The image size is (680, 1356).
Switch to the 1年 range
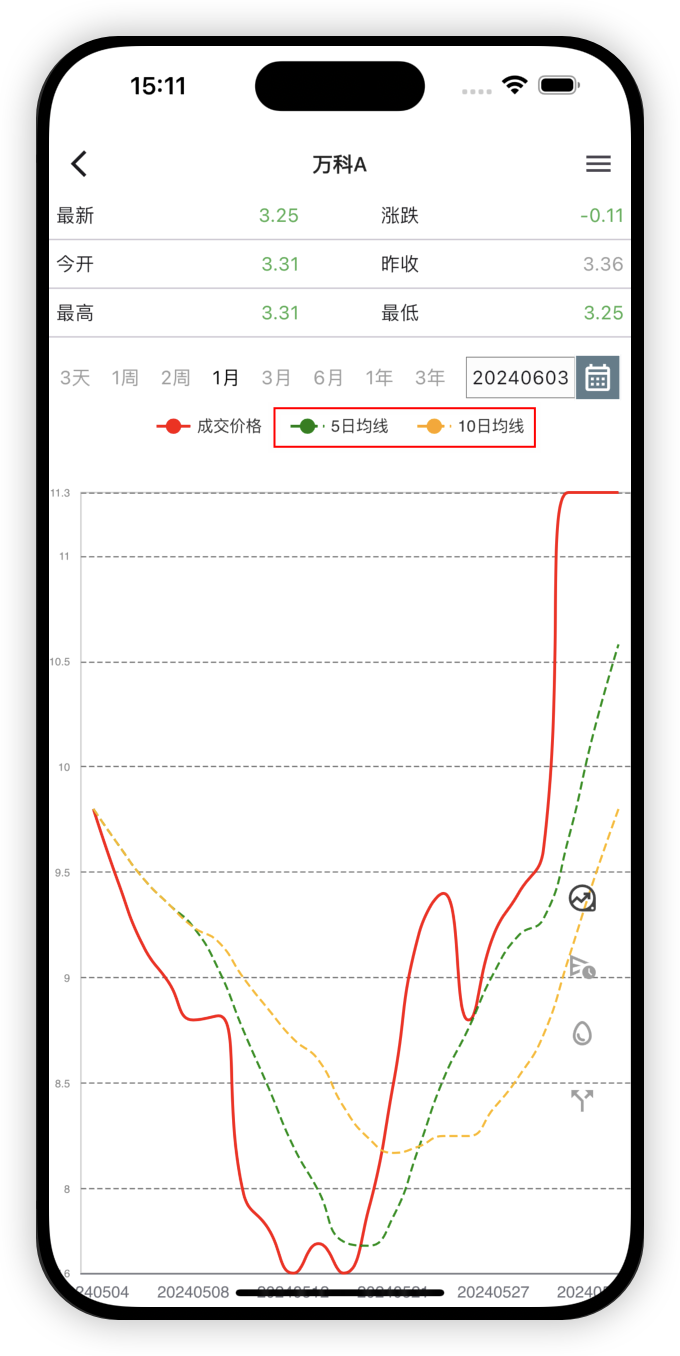point(379,378)
